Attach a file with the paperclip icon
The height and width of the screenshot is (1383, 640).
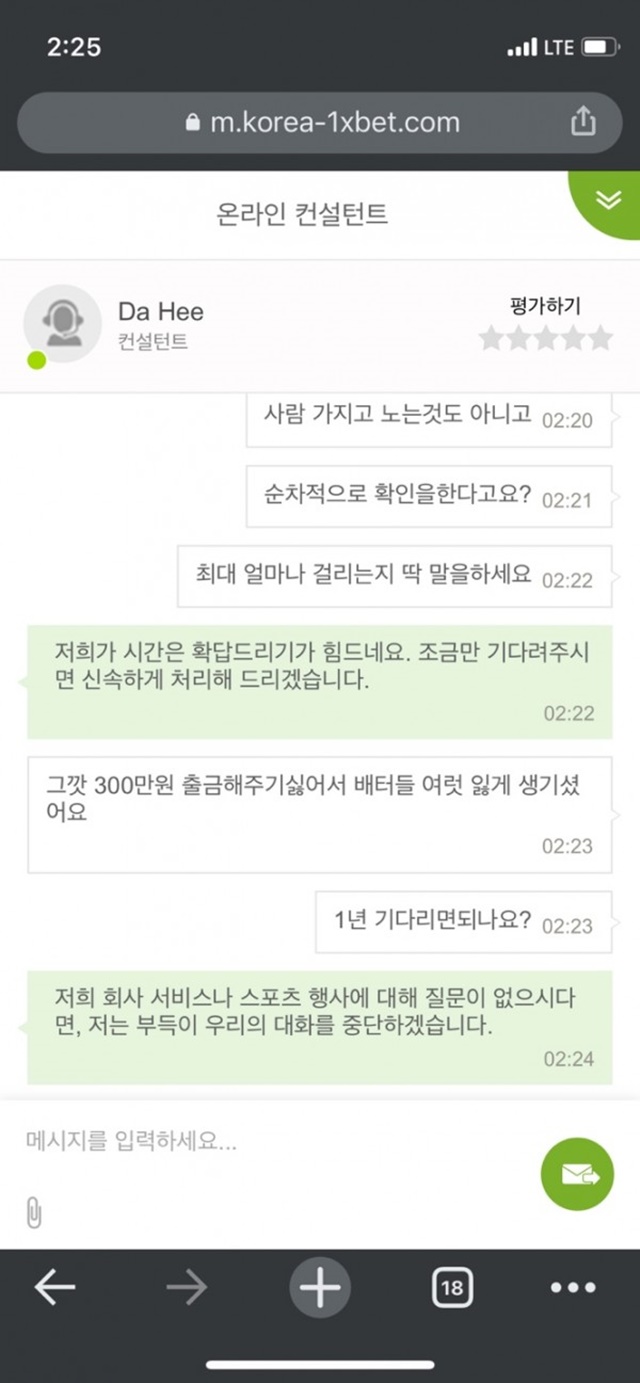[x=34, y=1214]
